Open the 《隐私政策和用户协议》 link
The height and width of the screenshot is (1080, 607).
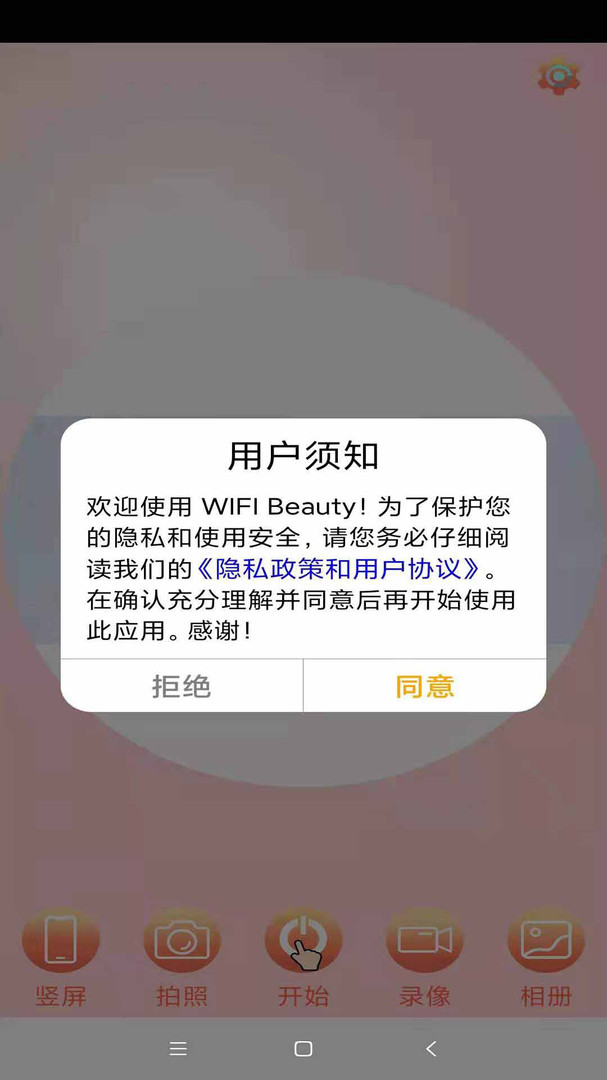click(338, 568)
